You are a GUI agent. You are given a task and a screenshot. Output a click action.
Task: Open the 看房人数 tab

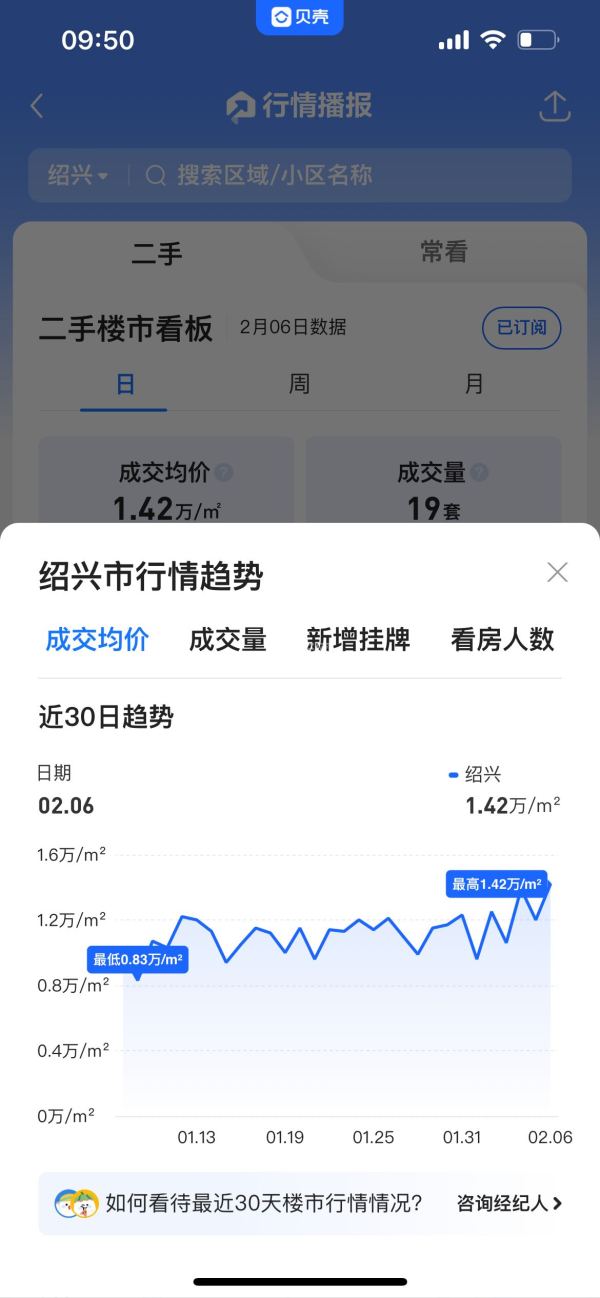(x=502, y=640)
